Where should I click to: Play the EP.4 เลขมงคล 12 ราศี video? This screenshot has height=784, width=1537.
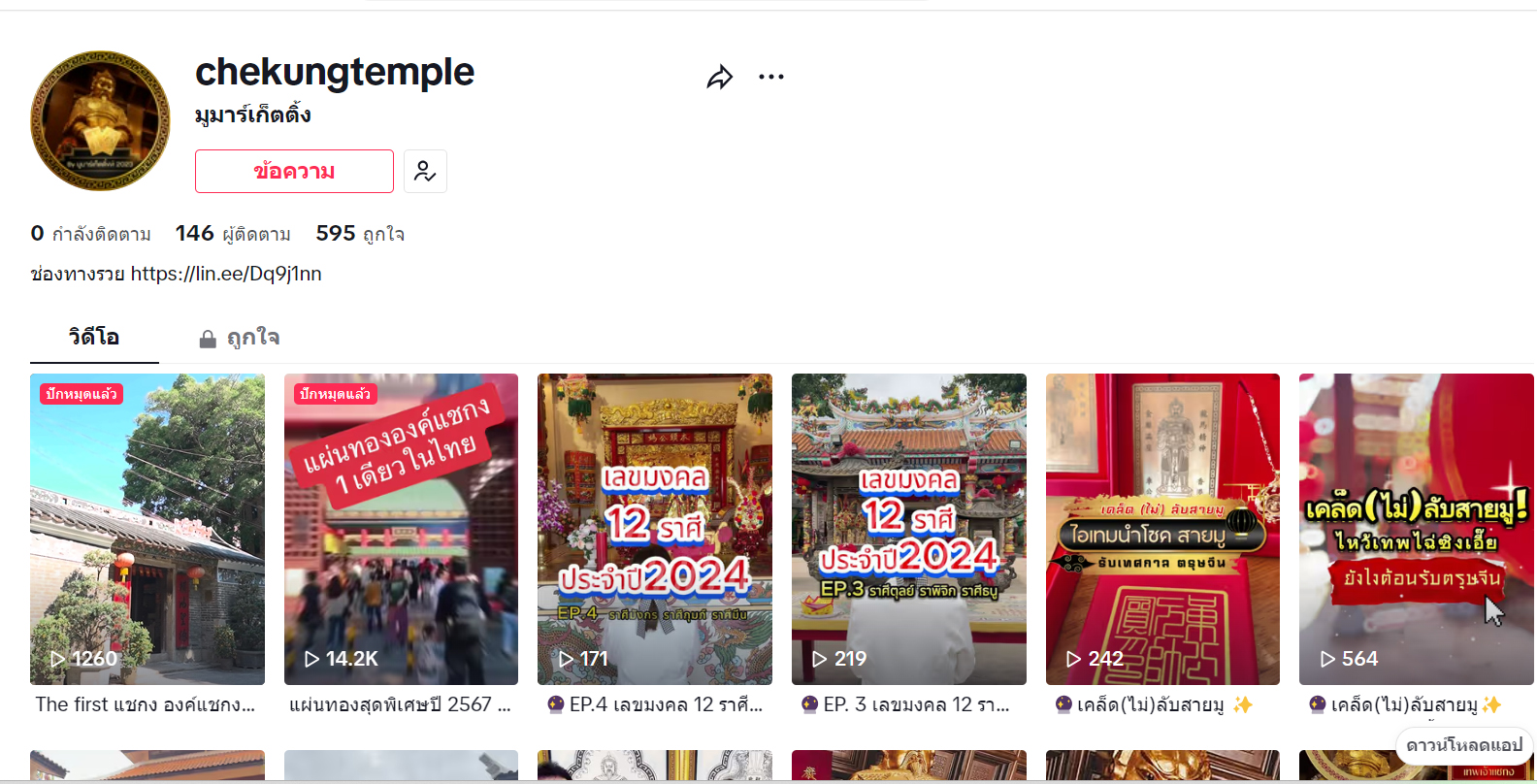coord(655,529)
